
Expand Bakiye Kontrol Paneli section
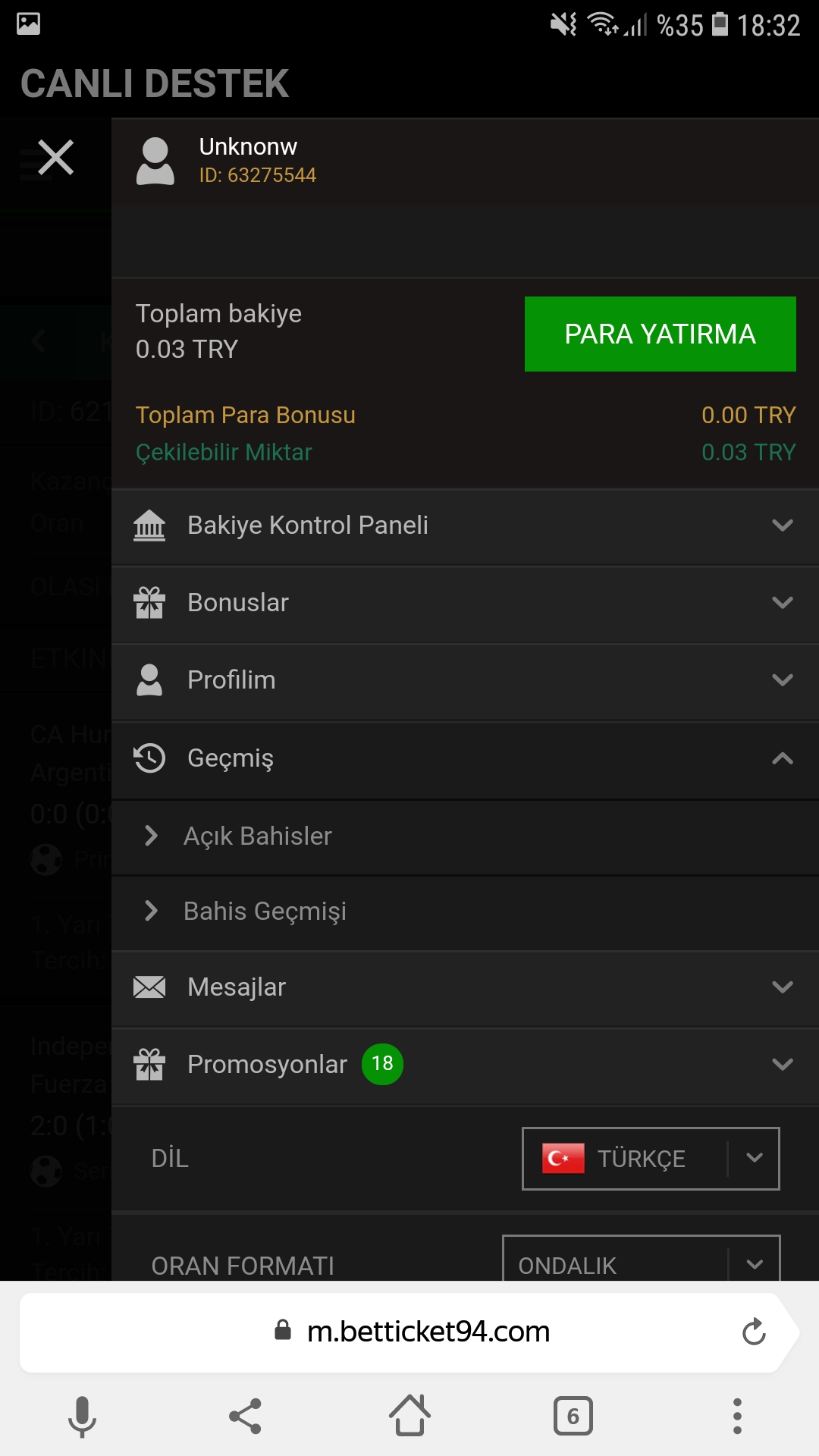tap(465, 526)
